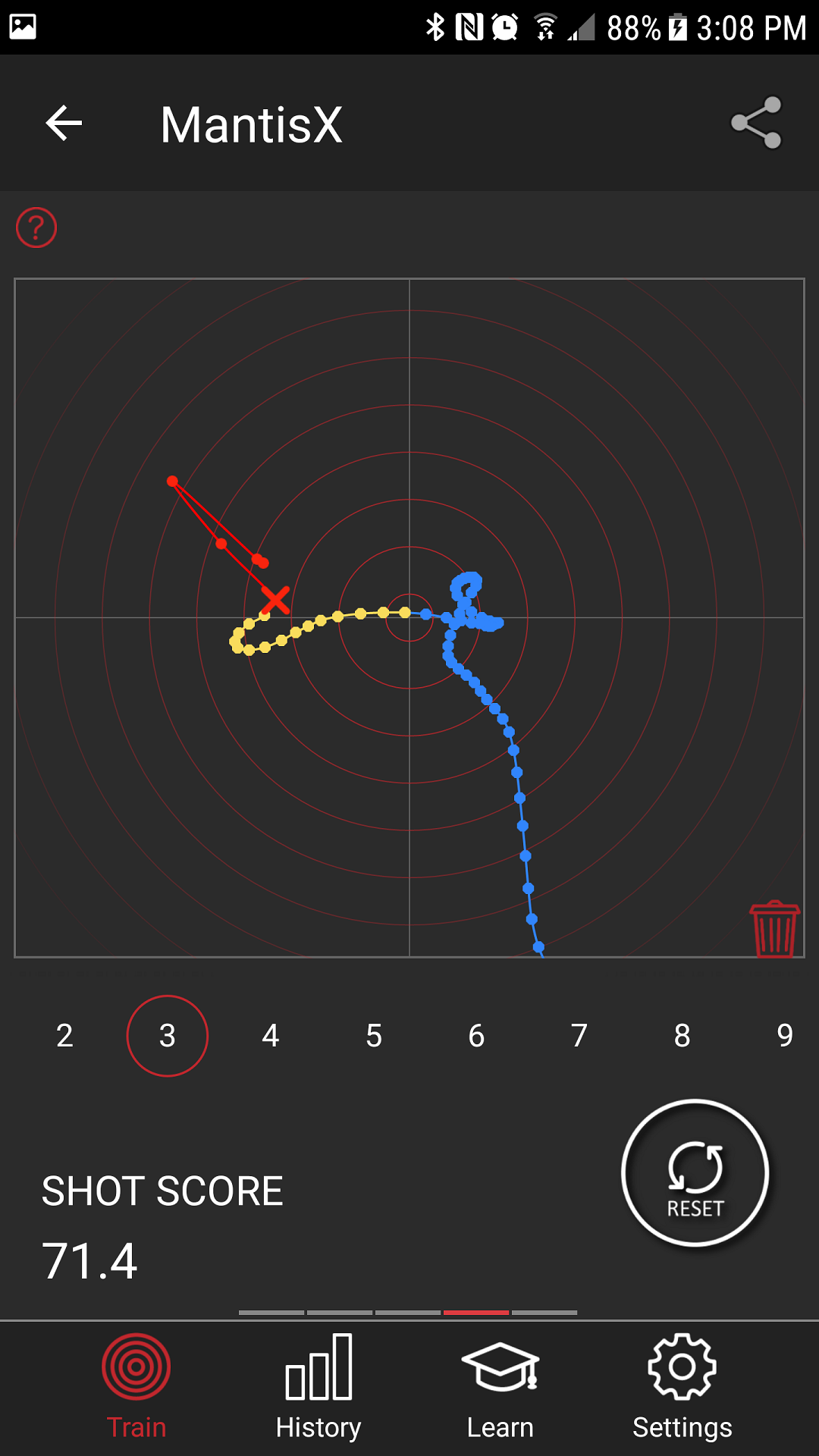Select shot number 4
Image resolution: width=819 pixels, height=1456 pixels.
click(x=271, y=1036)
